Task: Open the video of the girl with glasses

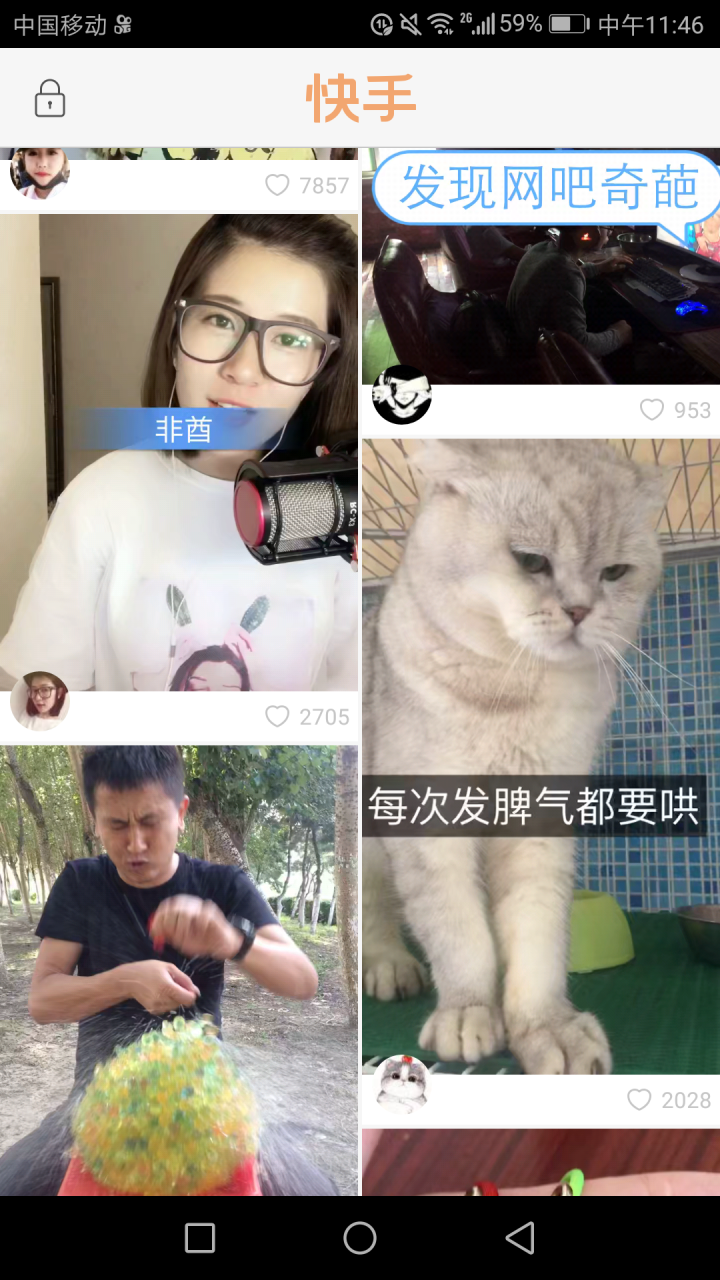Action: coord(180,450)
